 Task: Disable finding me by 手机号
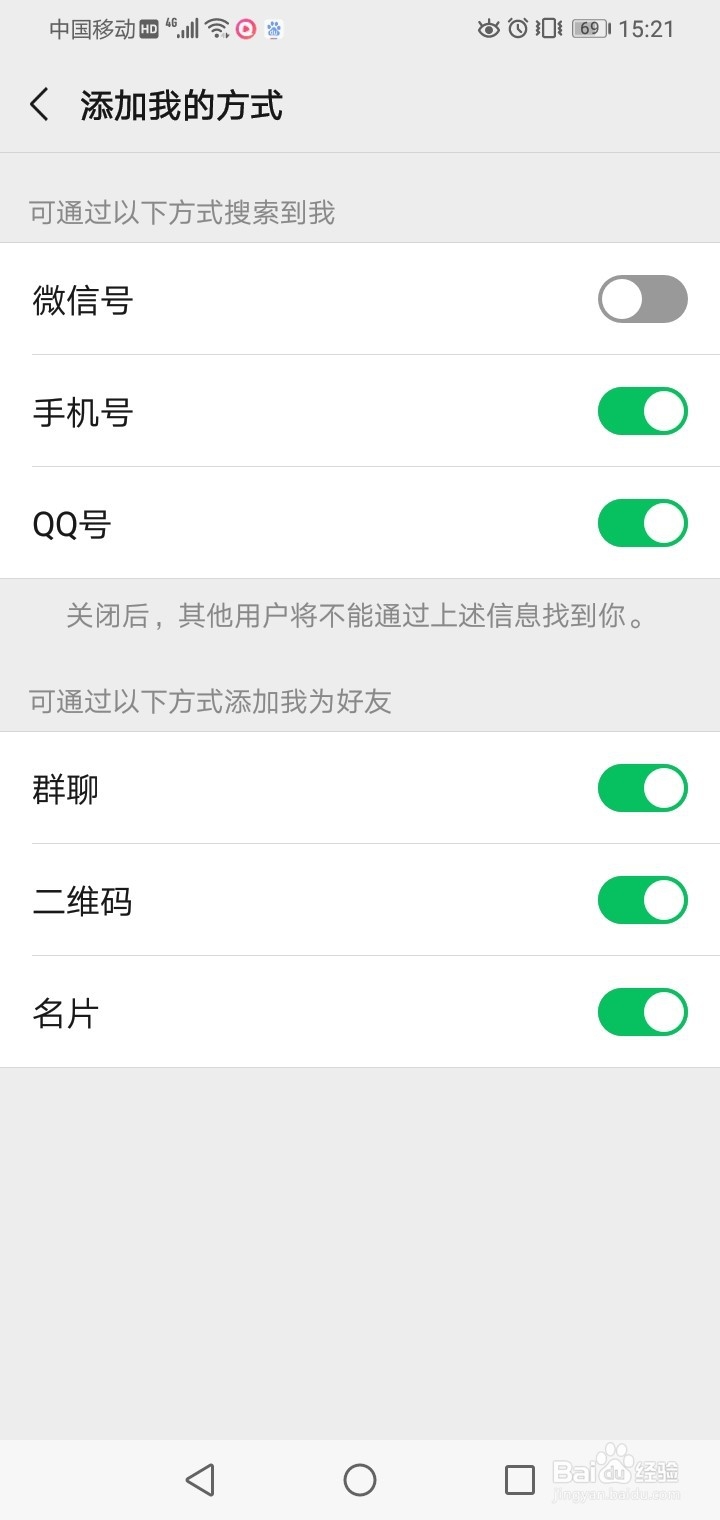[641, 411]
